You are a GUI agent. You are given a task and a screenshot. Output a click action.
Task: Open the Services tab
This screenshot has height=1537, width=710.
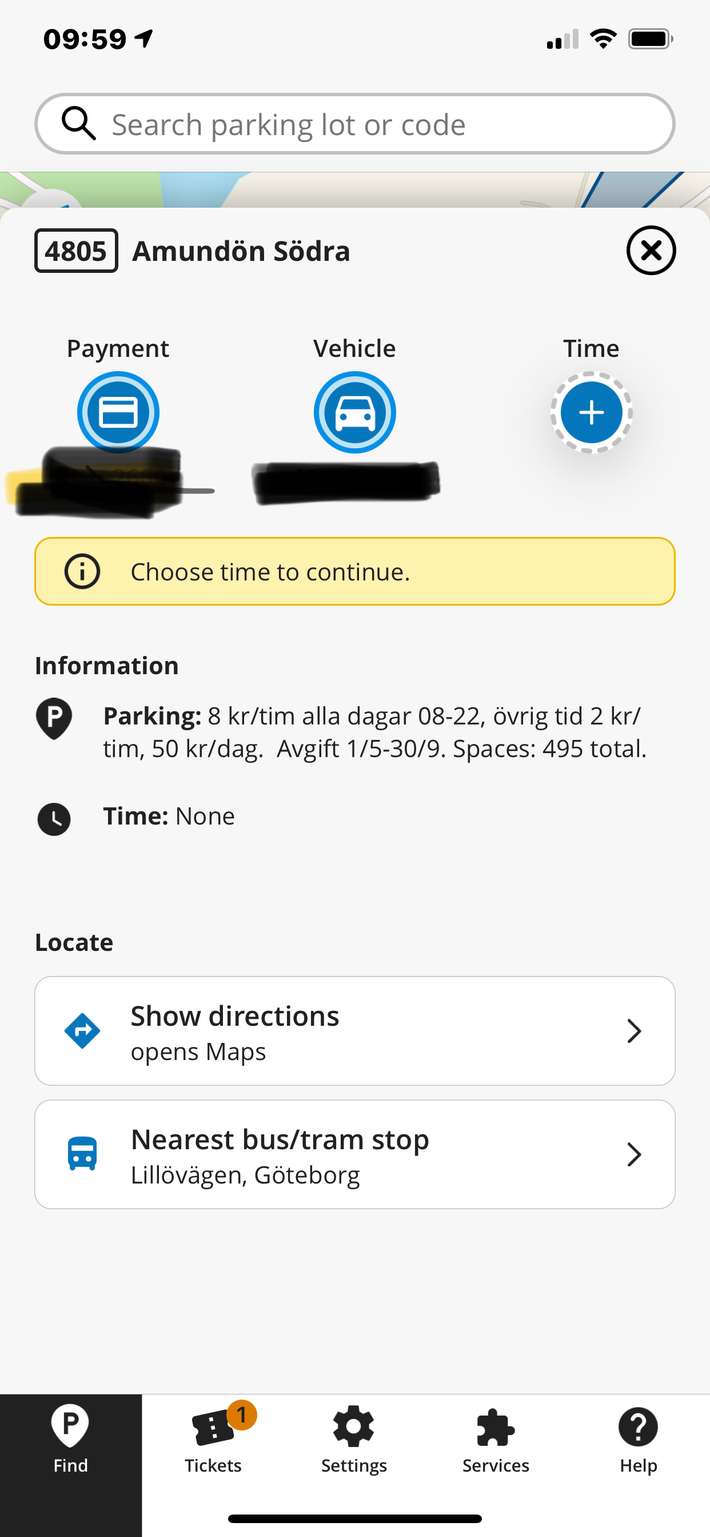[496, 1440]
